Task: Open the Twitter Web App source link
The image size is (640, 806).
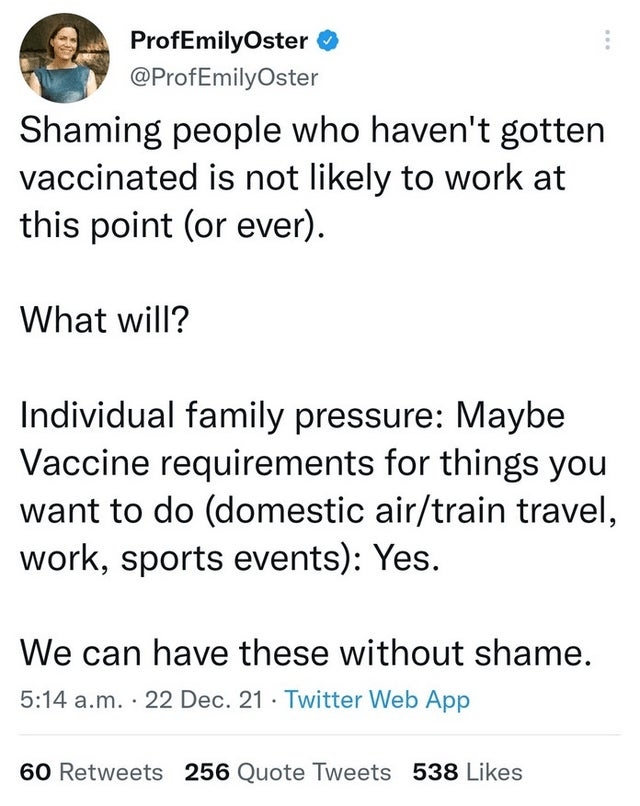Action: (x=377, y=700)
